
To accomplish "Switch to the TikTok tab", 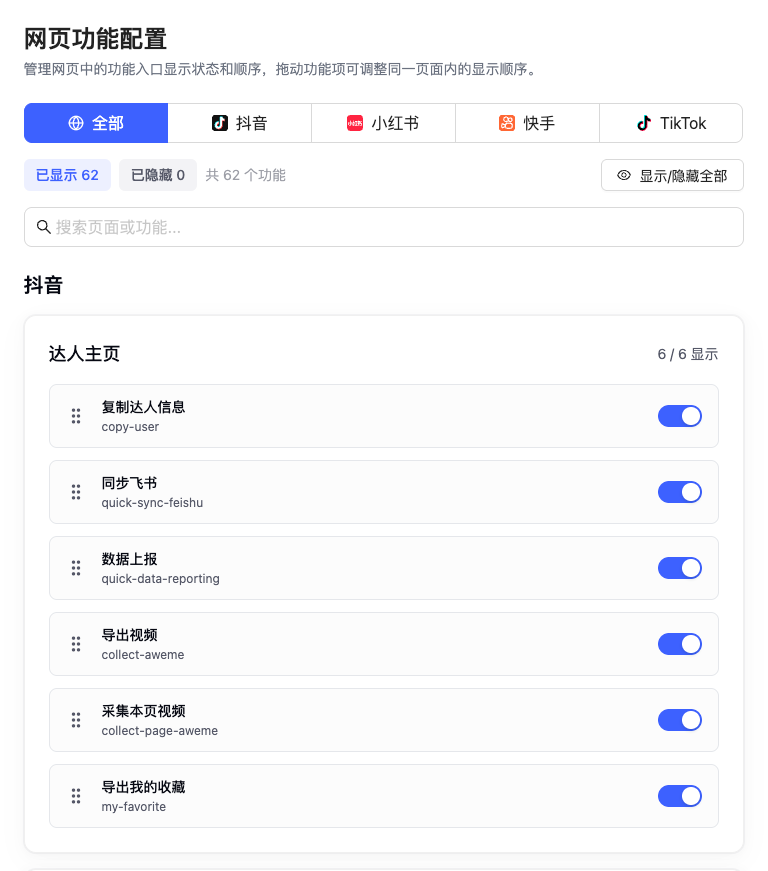I will 671,123.
